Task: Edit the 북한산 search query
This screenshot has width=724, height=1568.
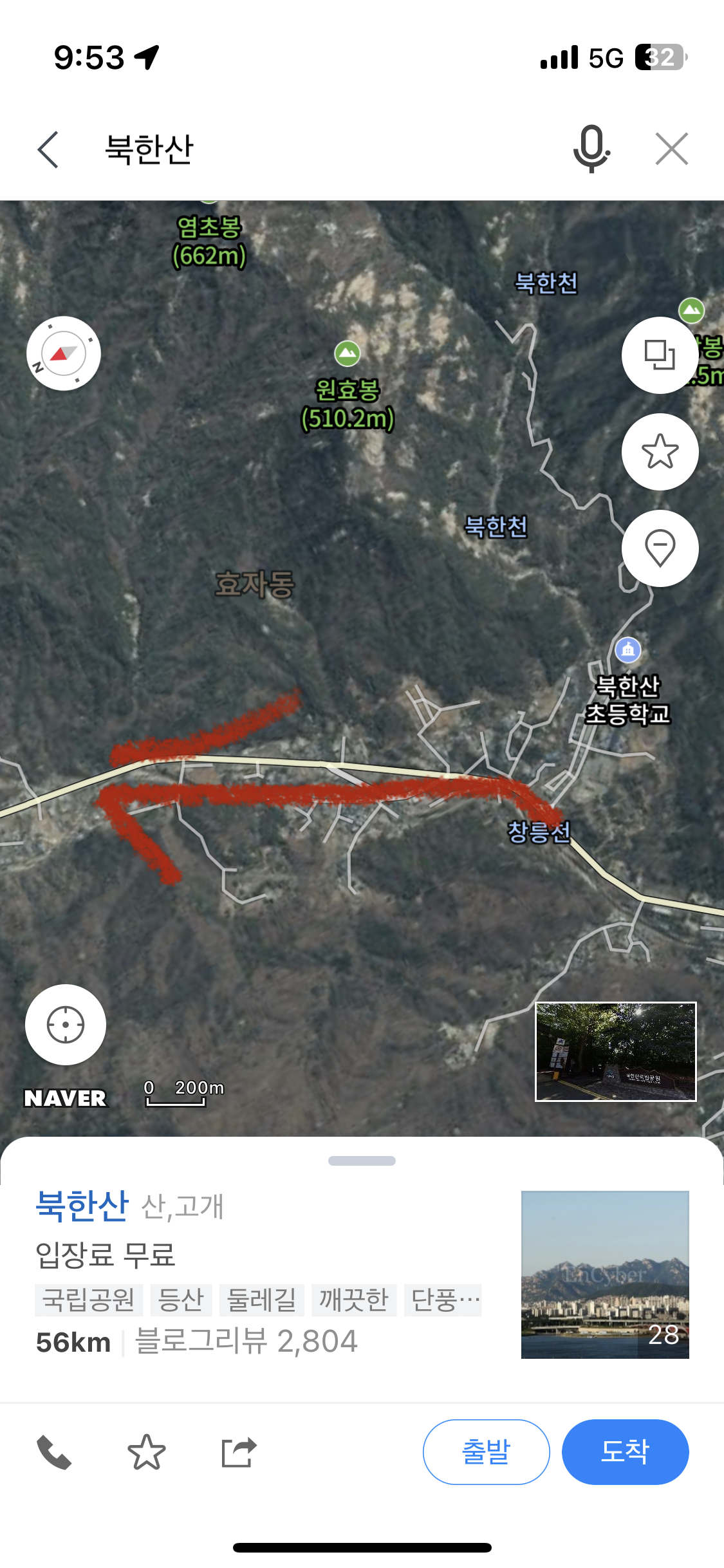Action: point(149,149)
